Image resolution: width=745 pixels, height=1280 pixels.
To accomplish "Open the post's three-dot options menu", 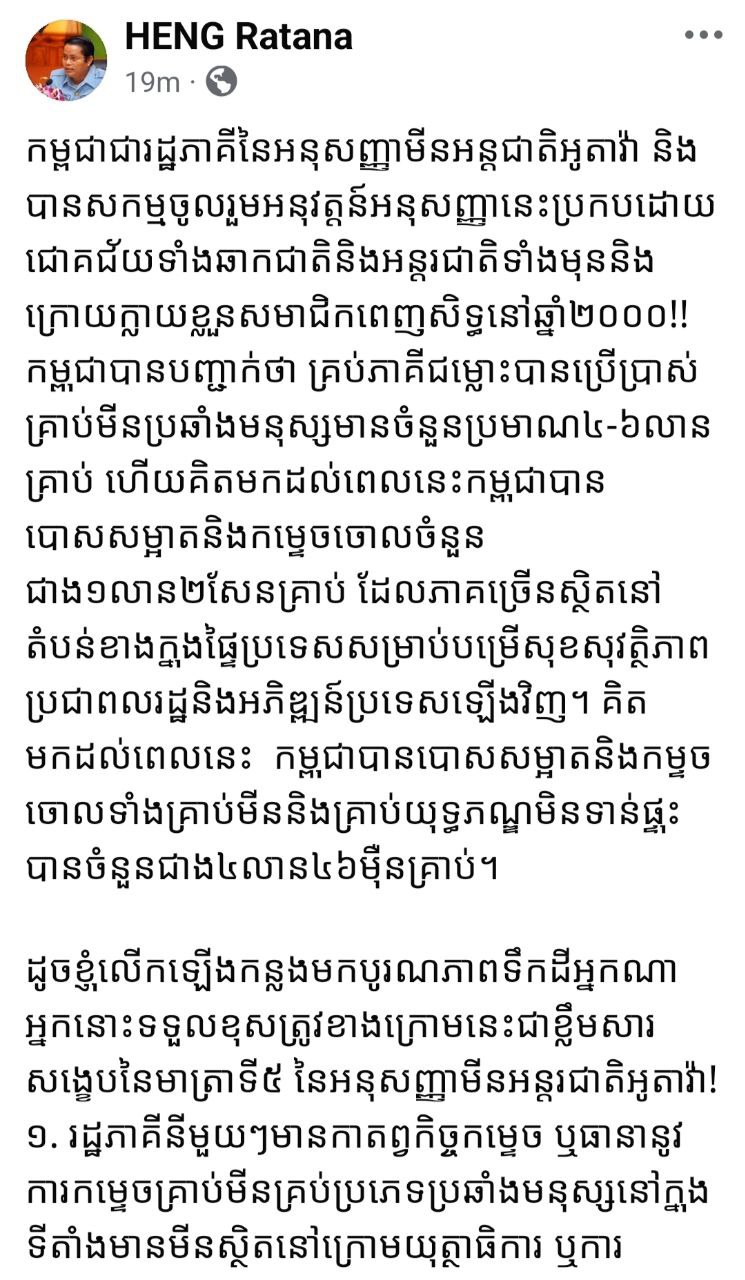I will coord(703,36).
